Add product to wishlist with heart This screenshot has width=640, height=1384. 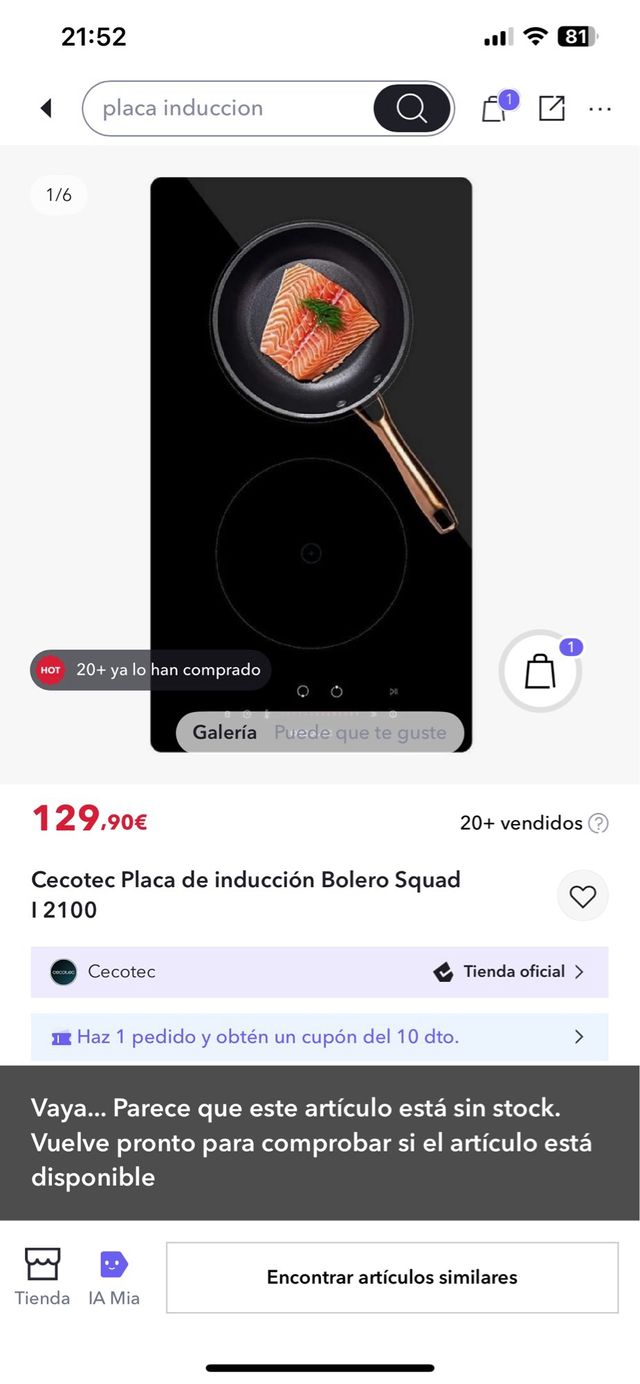click(x=582, y=896)
